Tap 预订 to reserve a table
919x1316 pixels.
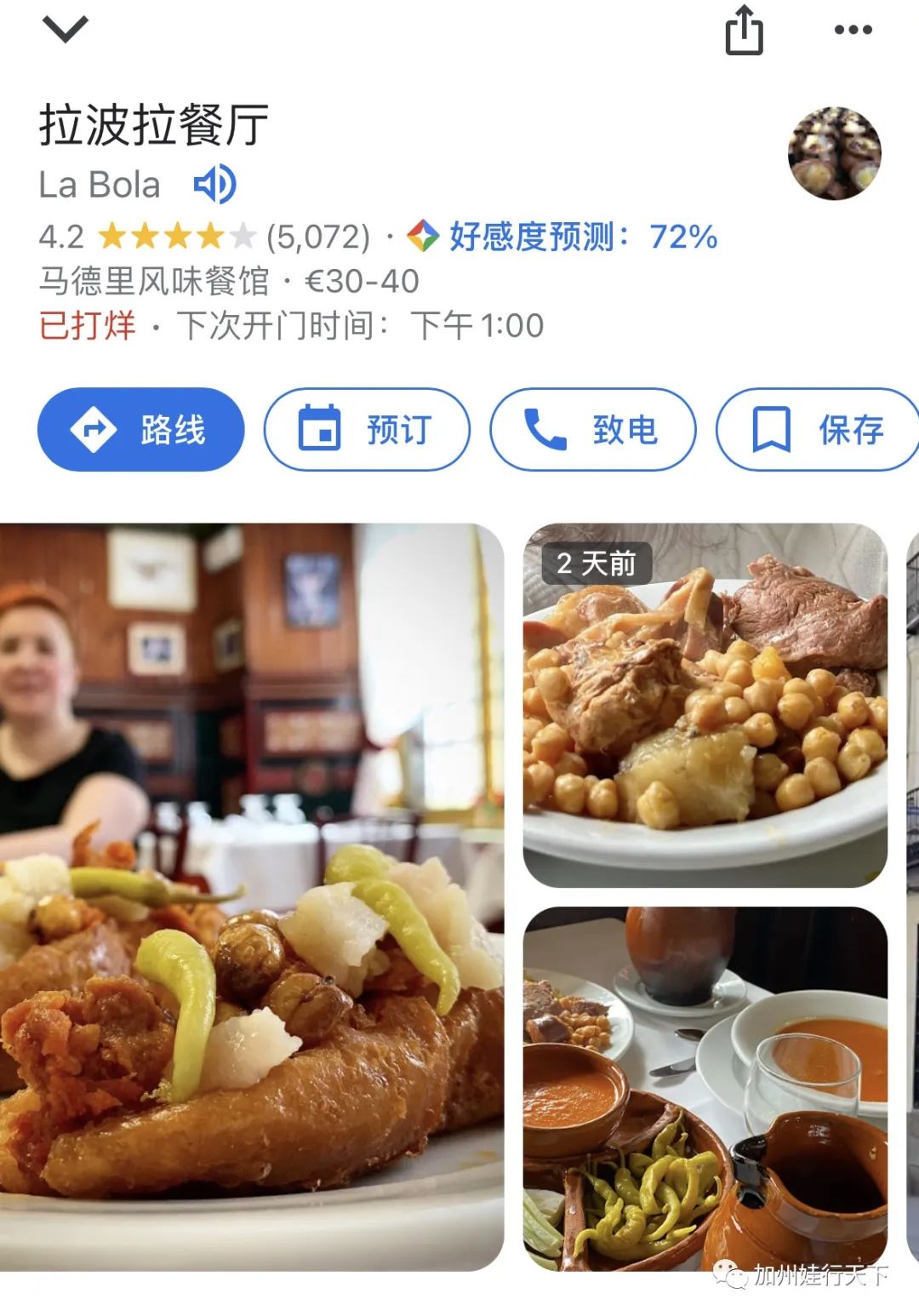367,429
